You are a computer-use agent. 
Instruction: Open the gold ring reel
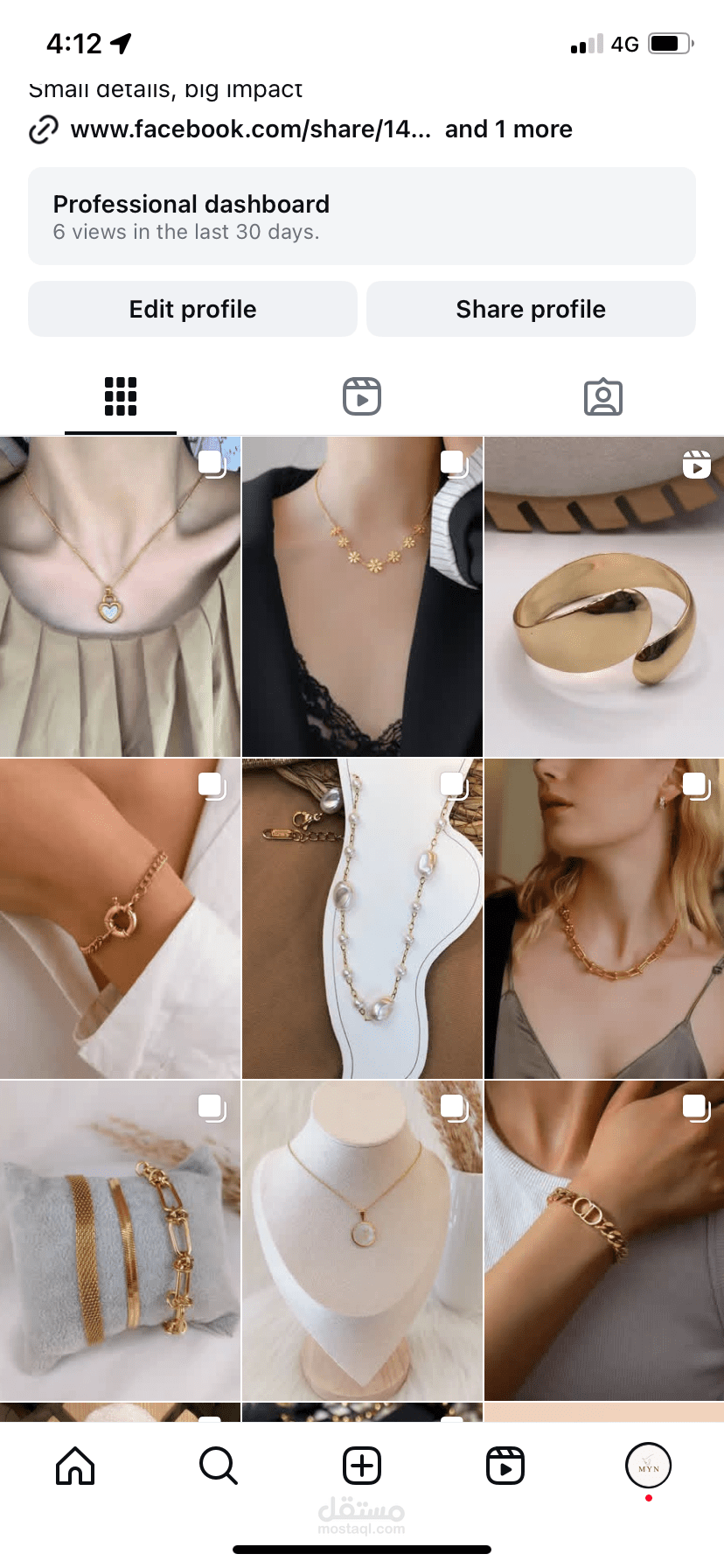point(603,597)
